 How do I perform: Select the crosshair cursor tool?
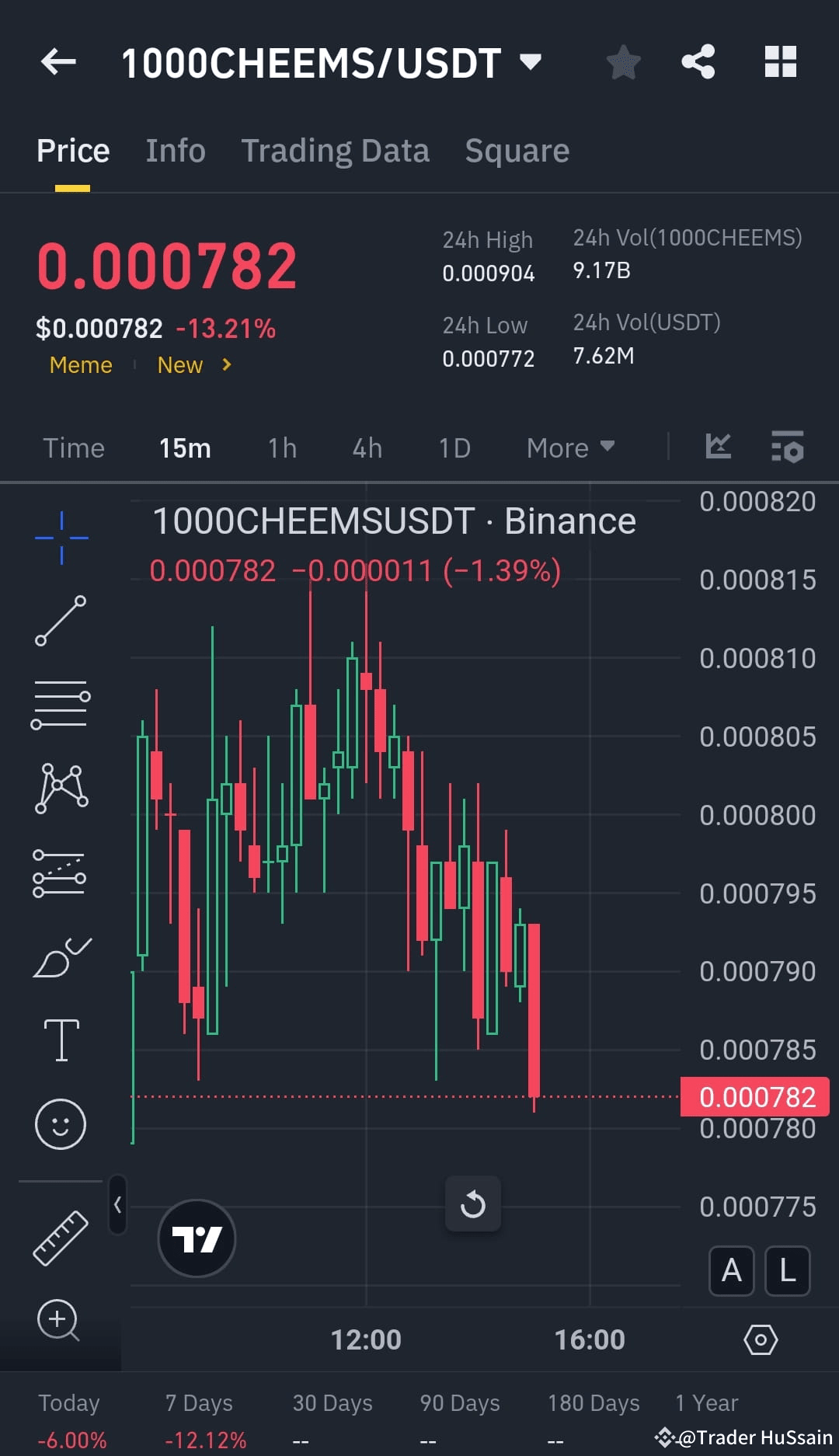coord(61,536)
